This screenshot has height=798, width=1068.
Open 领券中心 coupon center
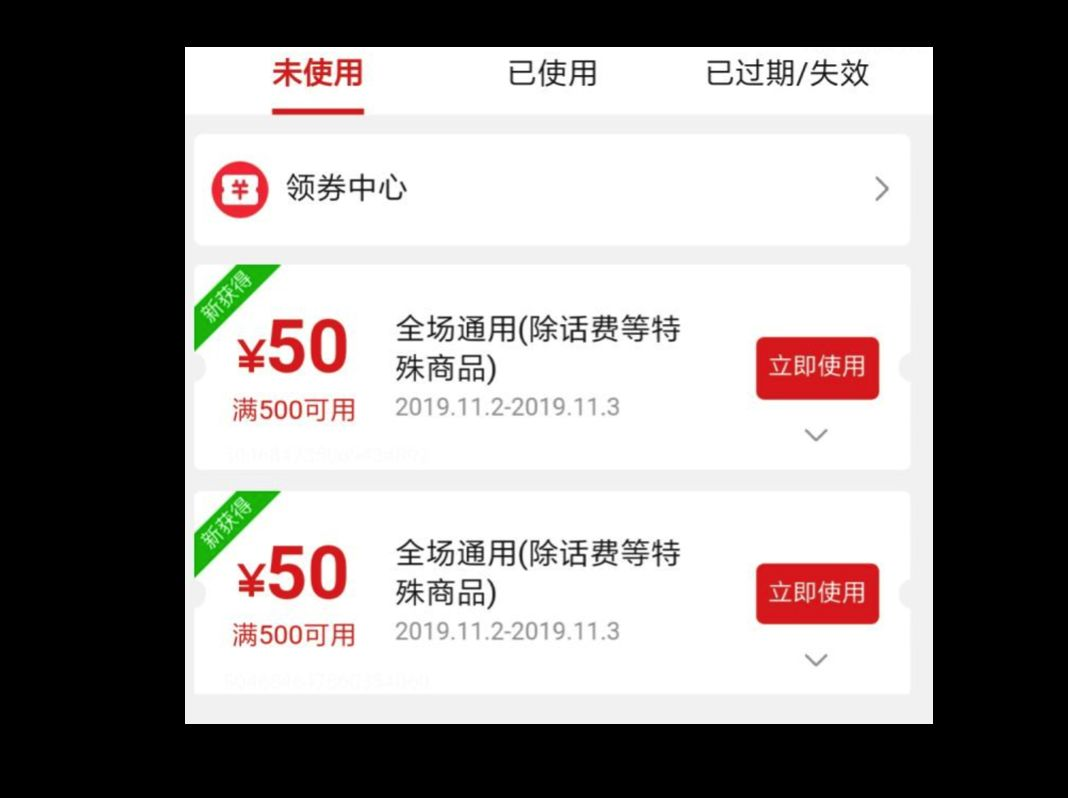point(551,189)
